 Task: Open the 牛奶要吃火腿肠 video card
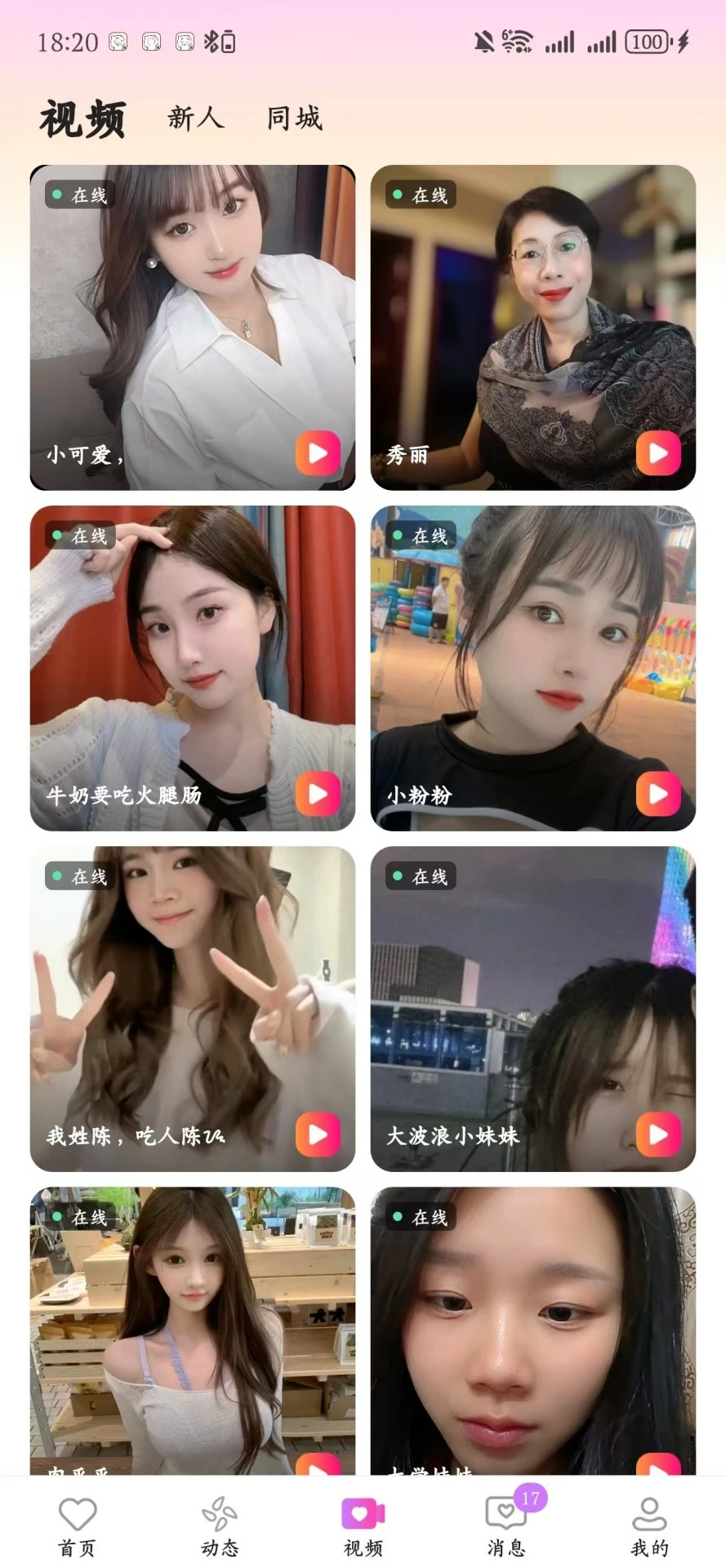(192, 667)
